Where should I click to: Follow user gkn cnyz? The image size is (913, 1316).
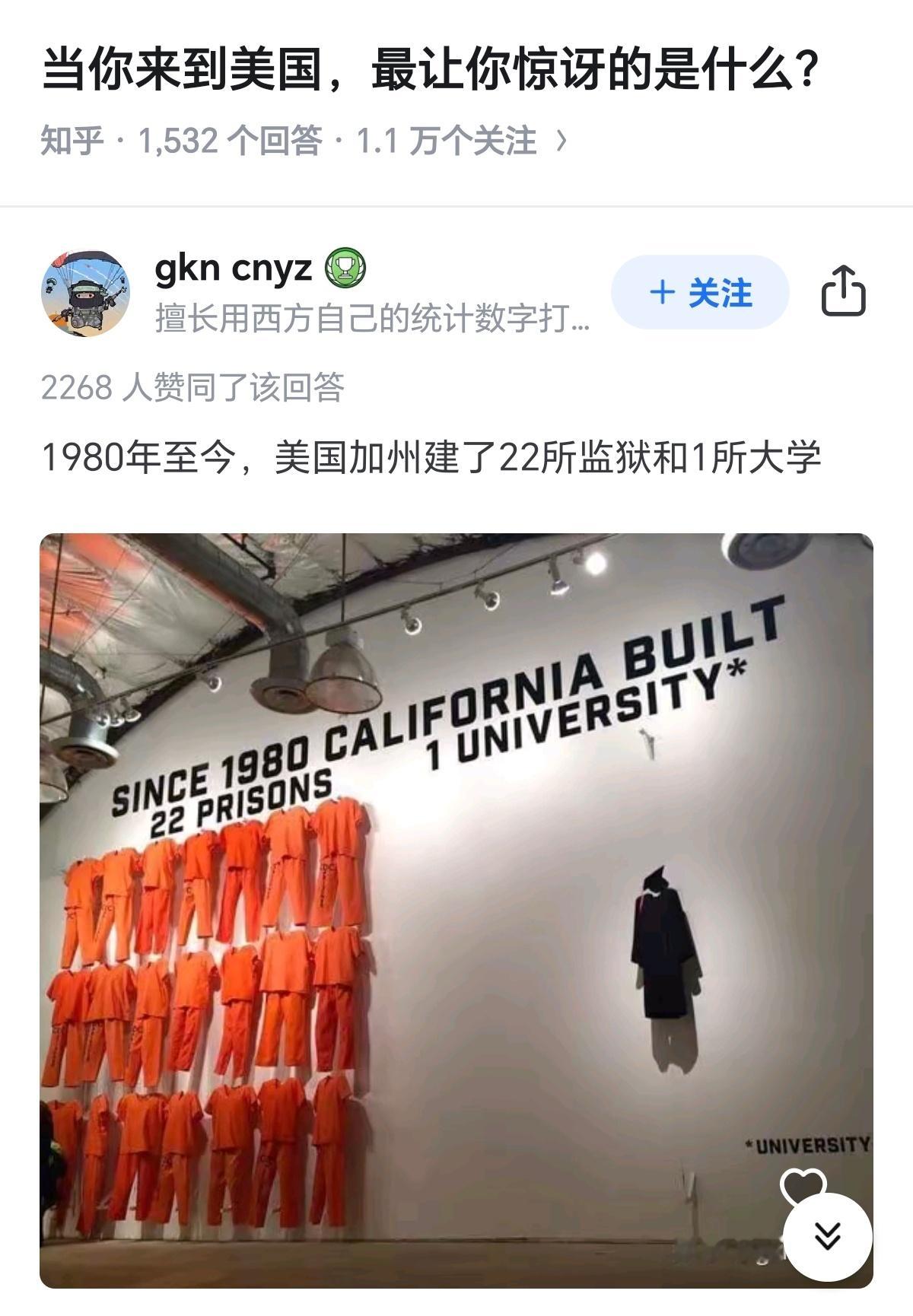(x=700, y=293)
